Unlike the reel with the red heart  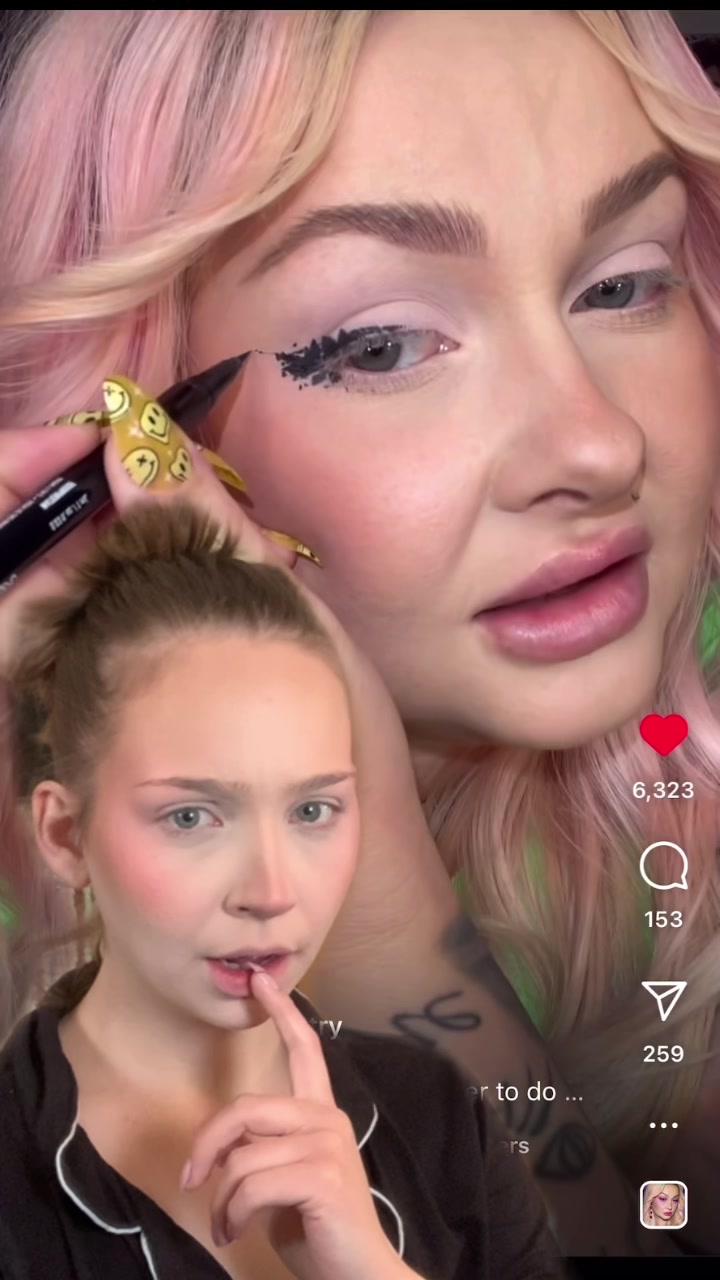coord(664,735)
